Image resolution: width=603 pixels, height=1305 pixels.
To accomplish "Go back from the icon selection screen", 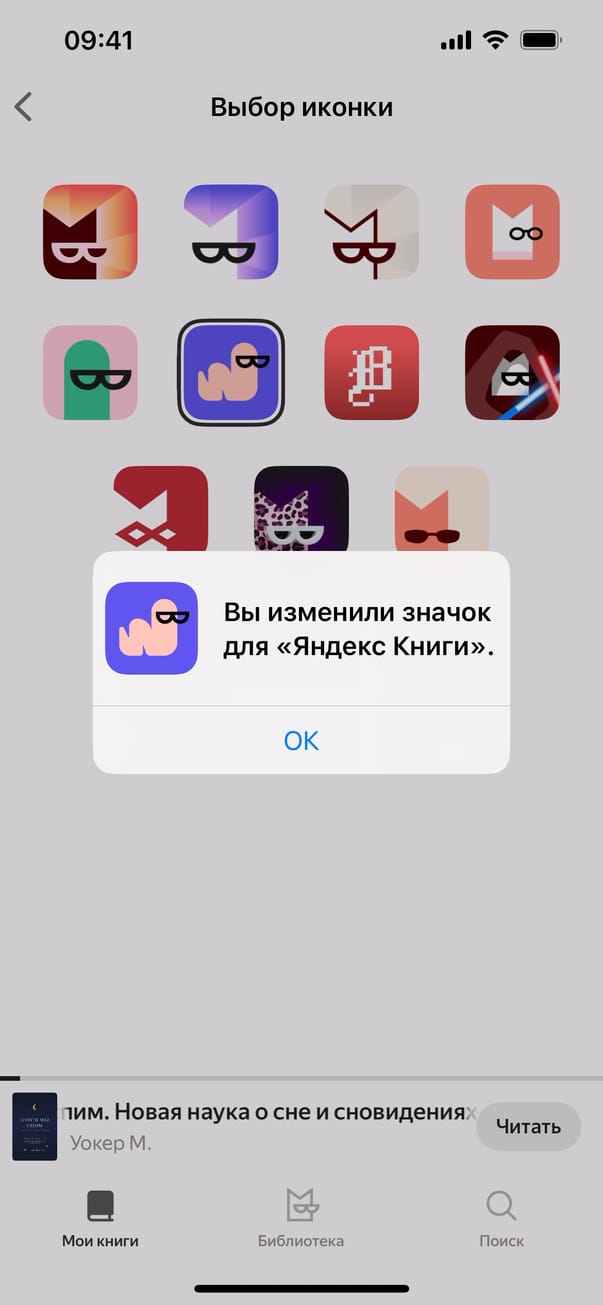I will [x=24, y=107].
